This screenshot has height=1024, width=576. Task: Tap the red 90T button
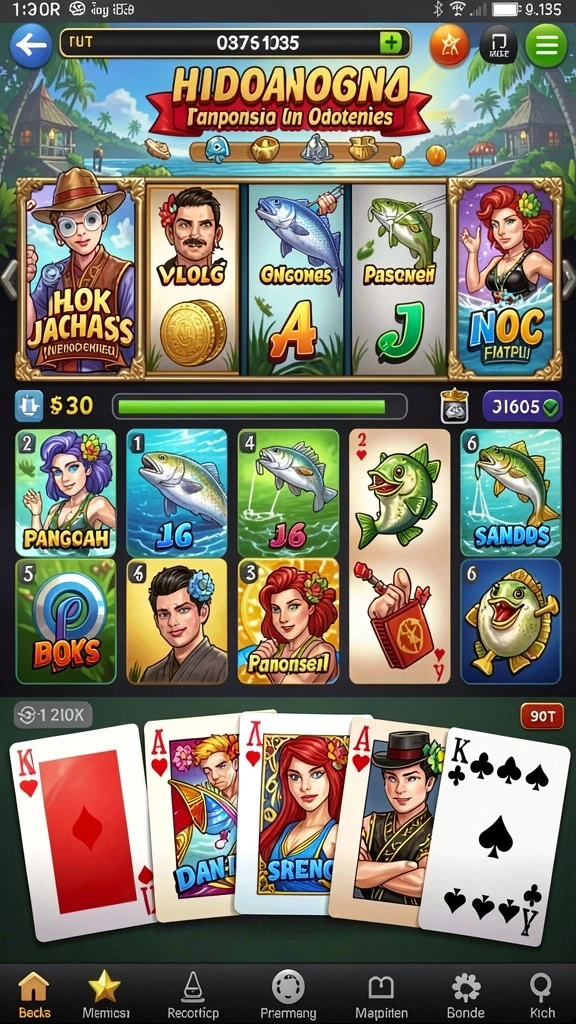pyautogui.click(x=541, y=716)
